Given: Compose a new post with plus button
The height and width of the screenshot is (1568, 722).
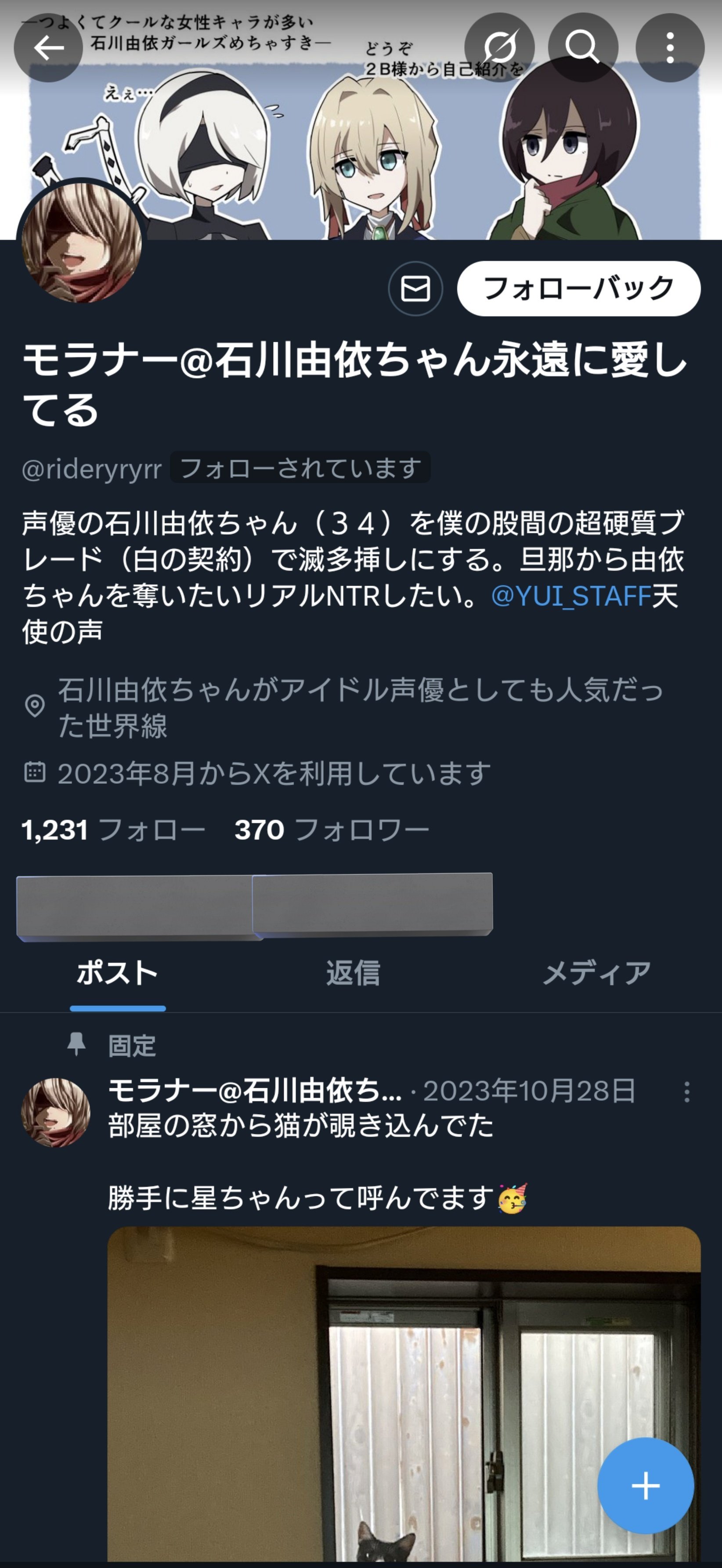Looking at the screenshot, I should 645,1486.
